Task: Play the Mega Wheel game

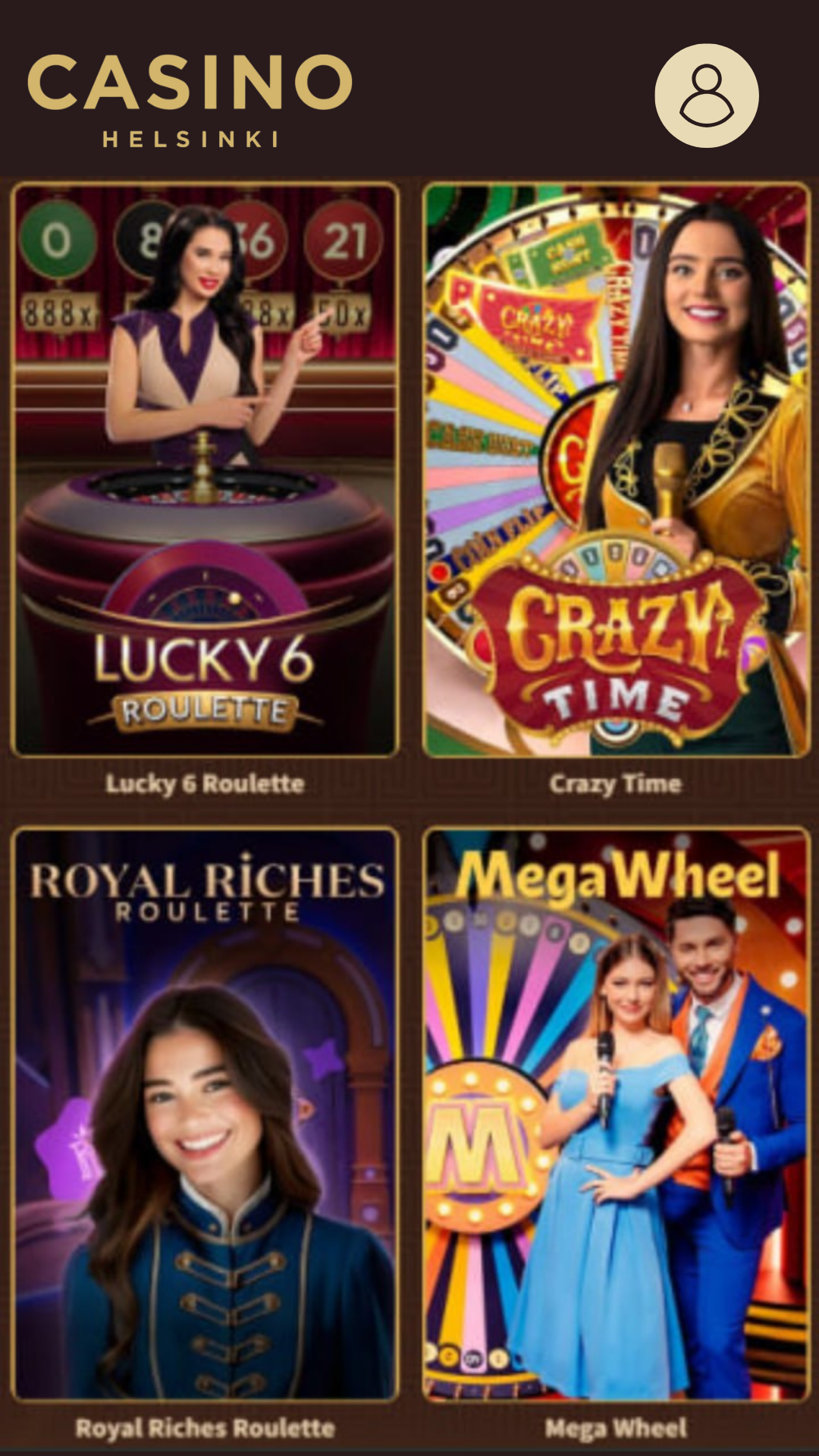Action: pos(616,1113)
